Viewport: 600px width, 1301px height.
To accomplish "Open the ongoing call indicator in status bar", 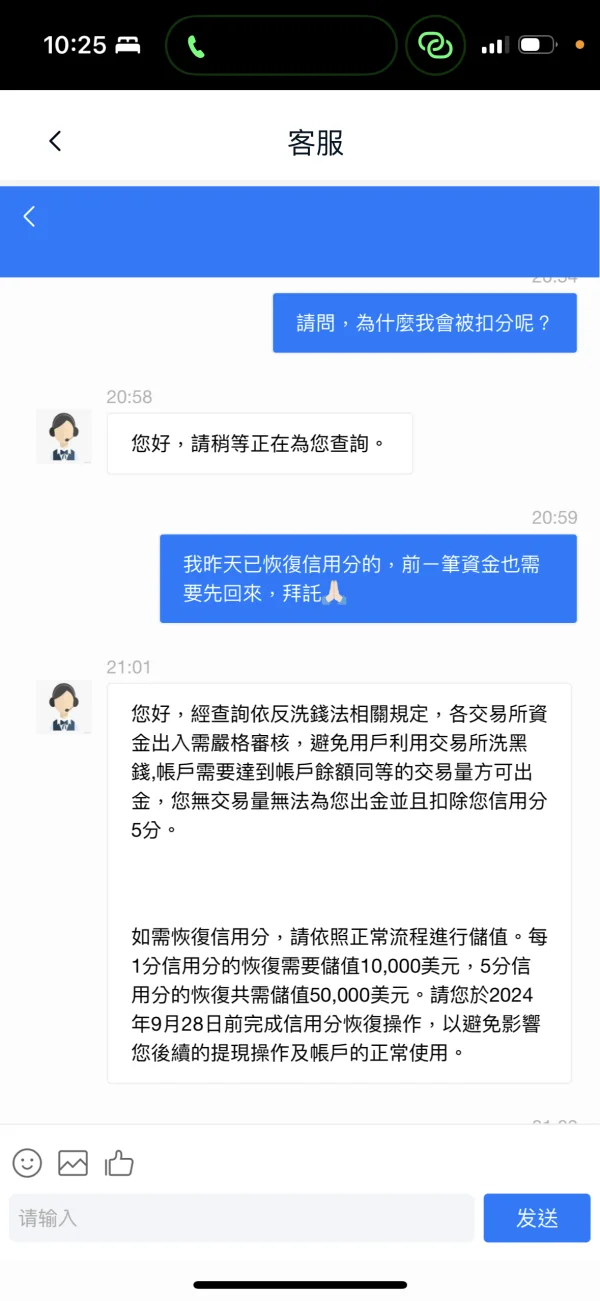I will (x=281, y=46).
